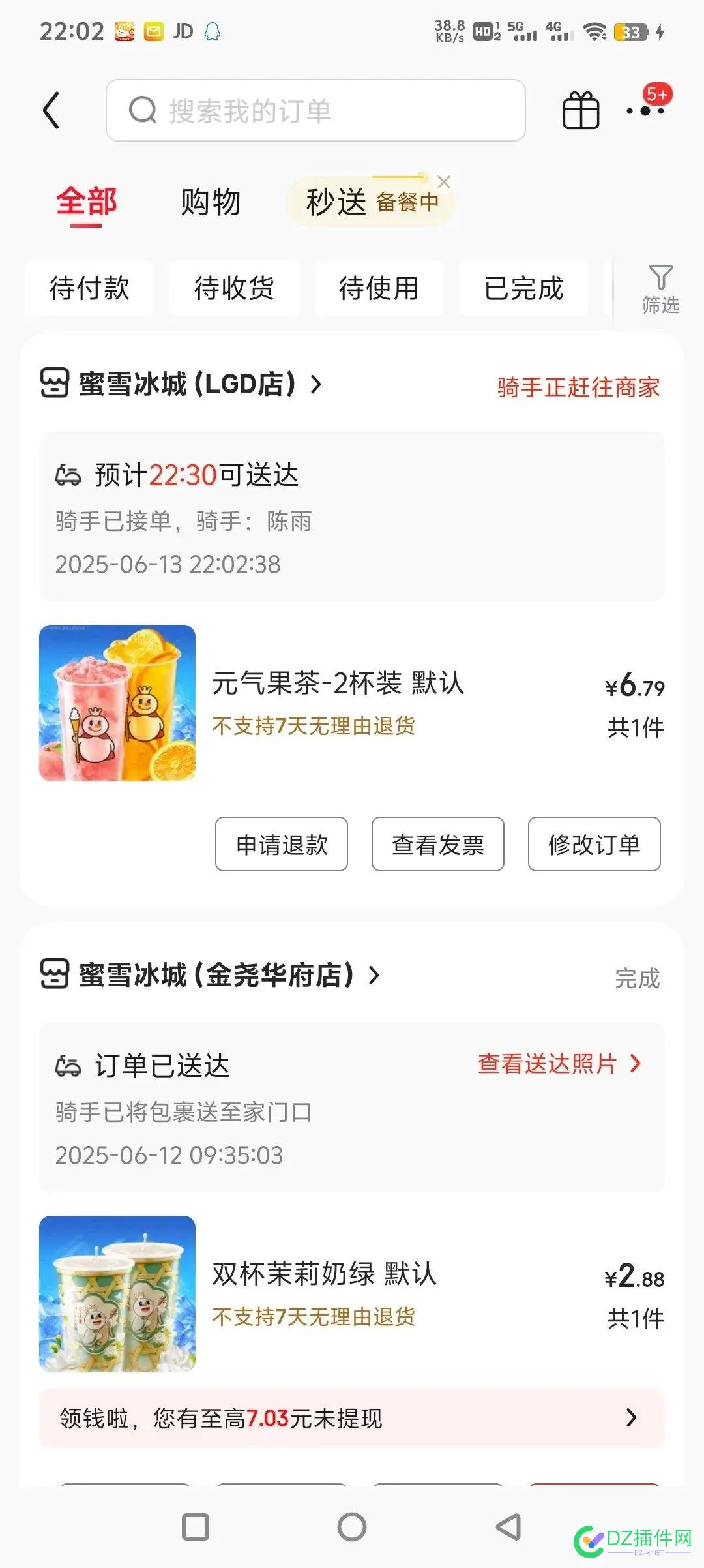Filter orders by 已完成
Image resolution: width=704 pixels, height=1568 pixels.
coord(523,288)
